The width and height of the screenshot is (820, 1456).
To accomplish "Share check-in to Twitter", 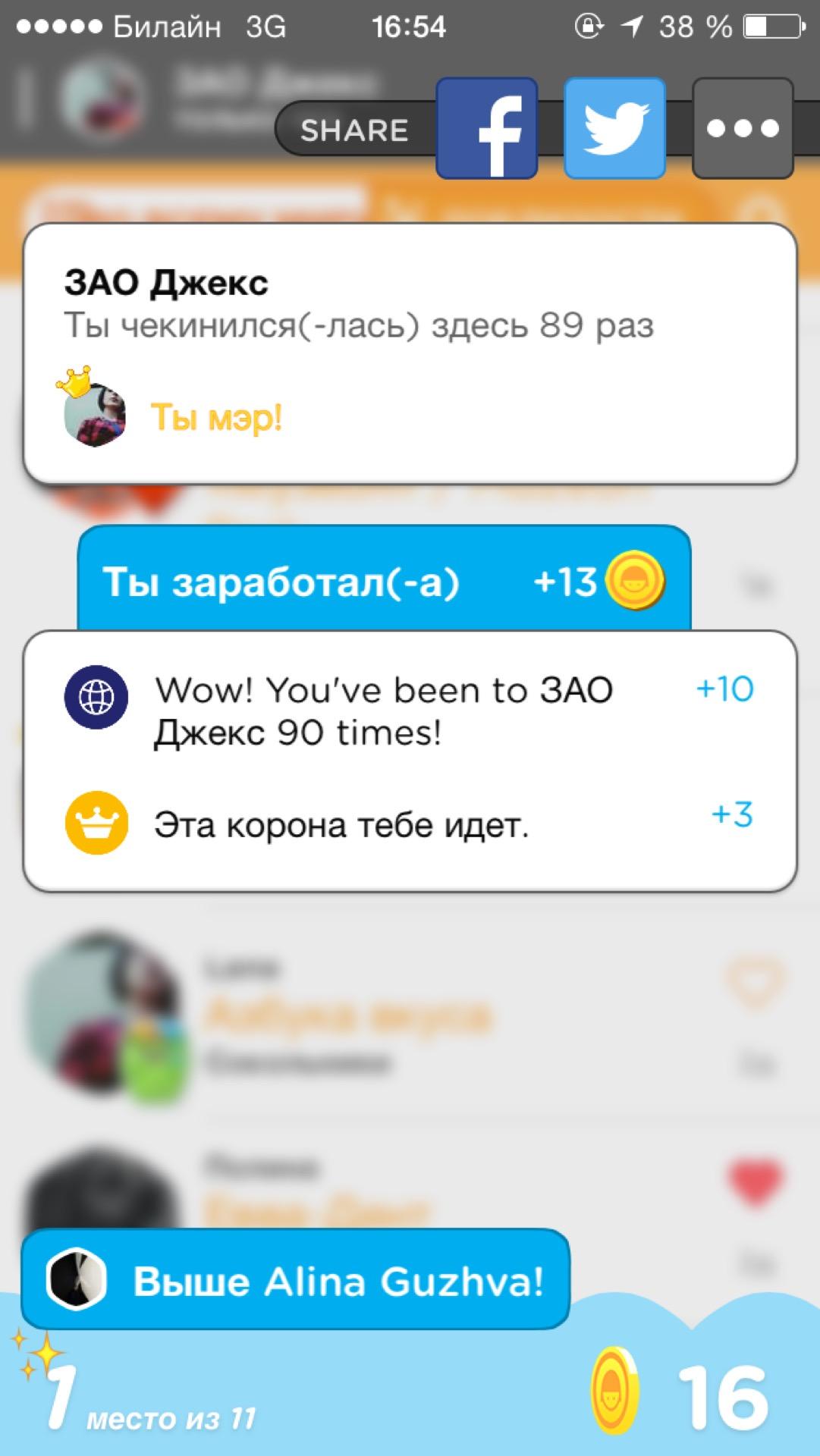I will point(614,128).
